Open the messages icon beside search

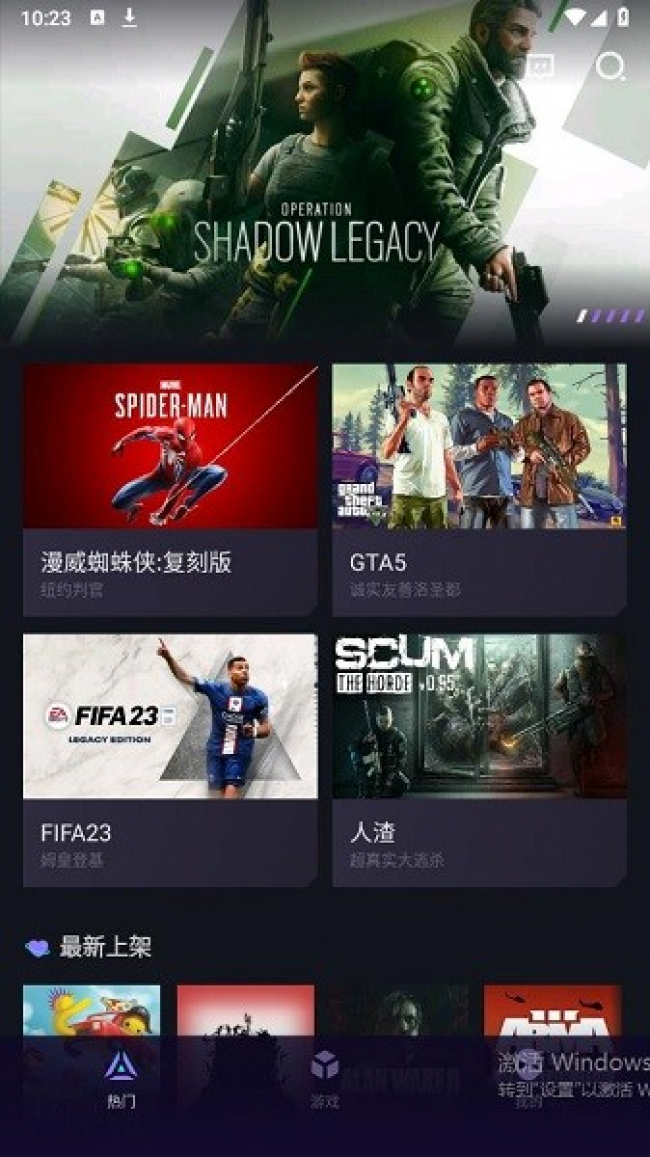click(x=540, y=67)
